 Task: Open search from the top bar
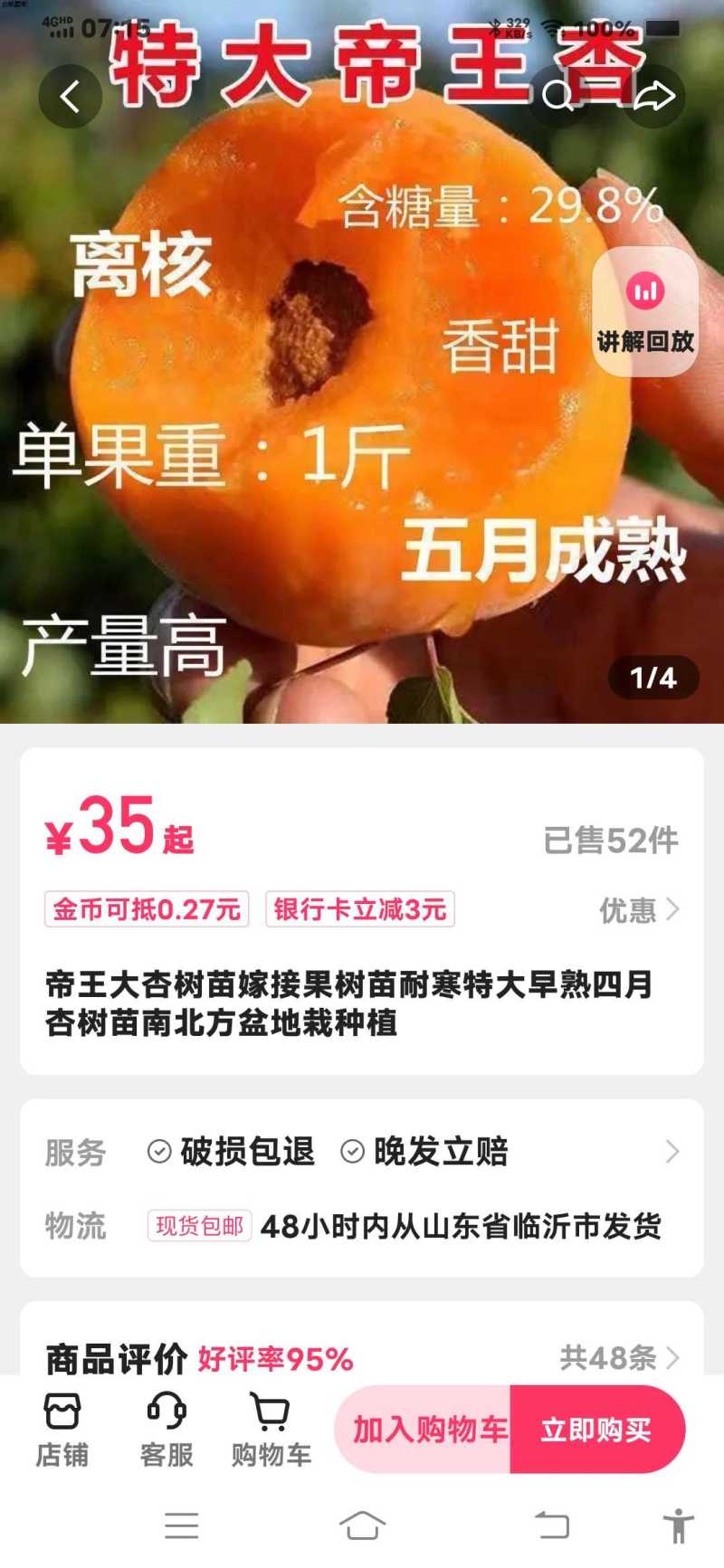point(558,96)
